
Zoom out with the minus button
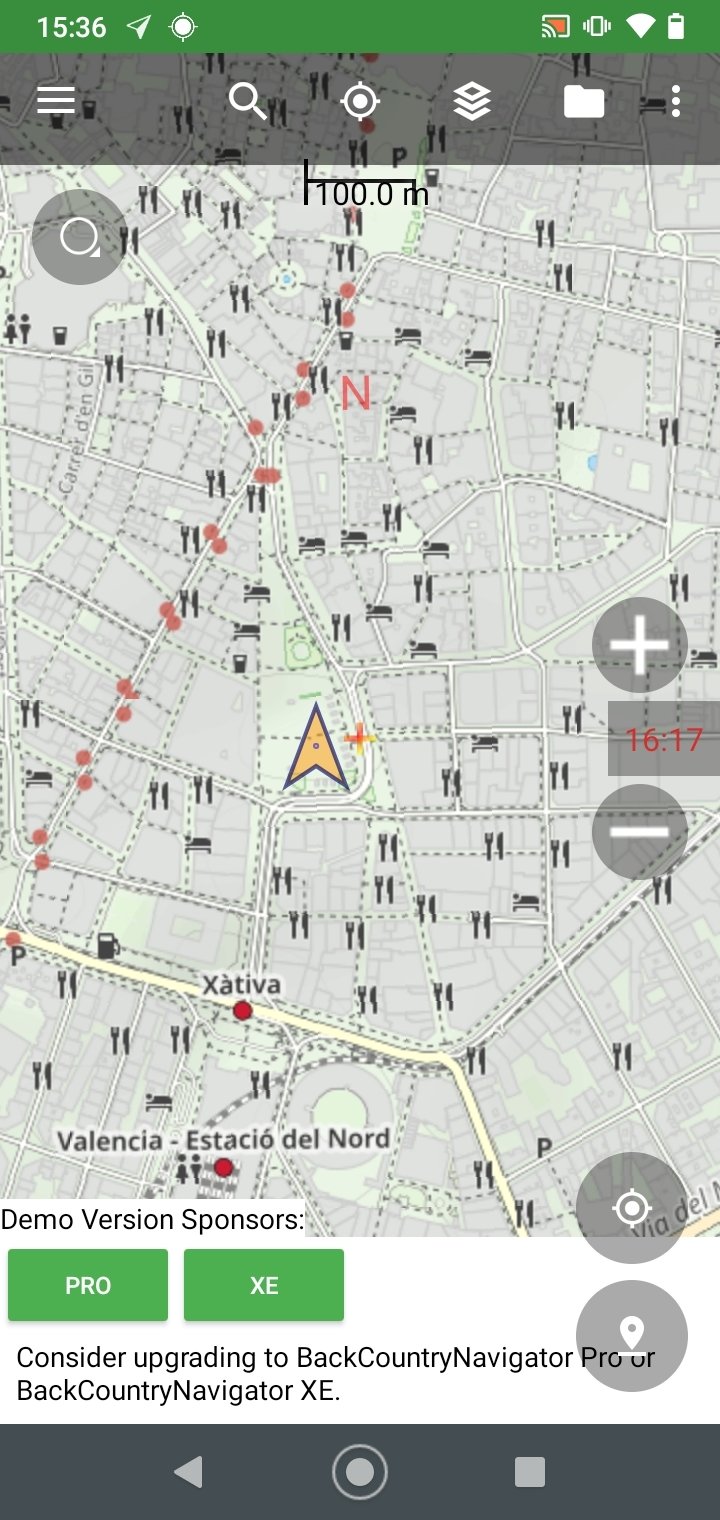pyautogui.click(x=640, y=831)
